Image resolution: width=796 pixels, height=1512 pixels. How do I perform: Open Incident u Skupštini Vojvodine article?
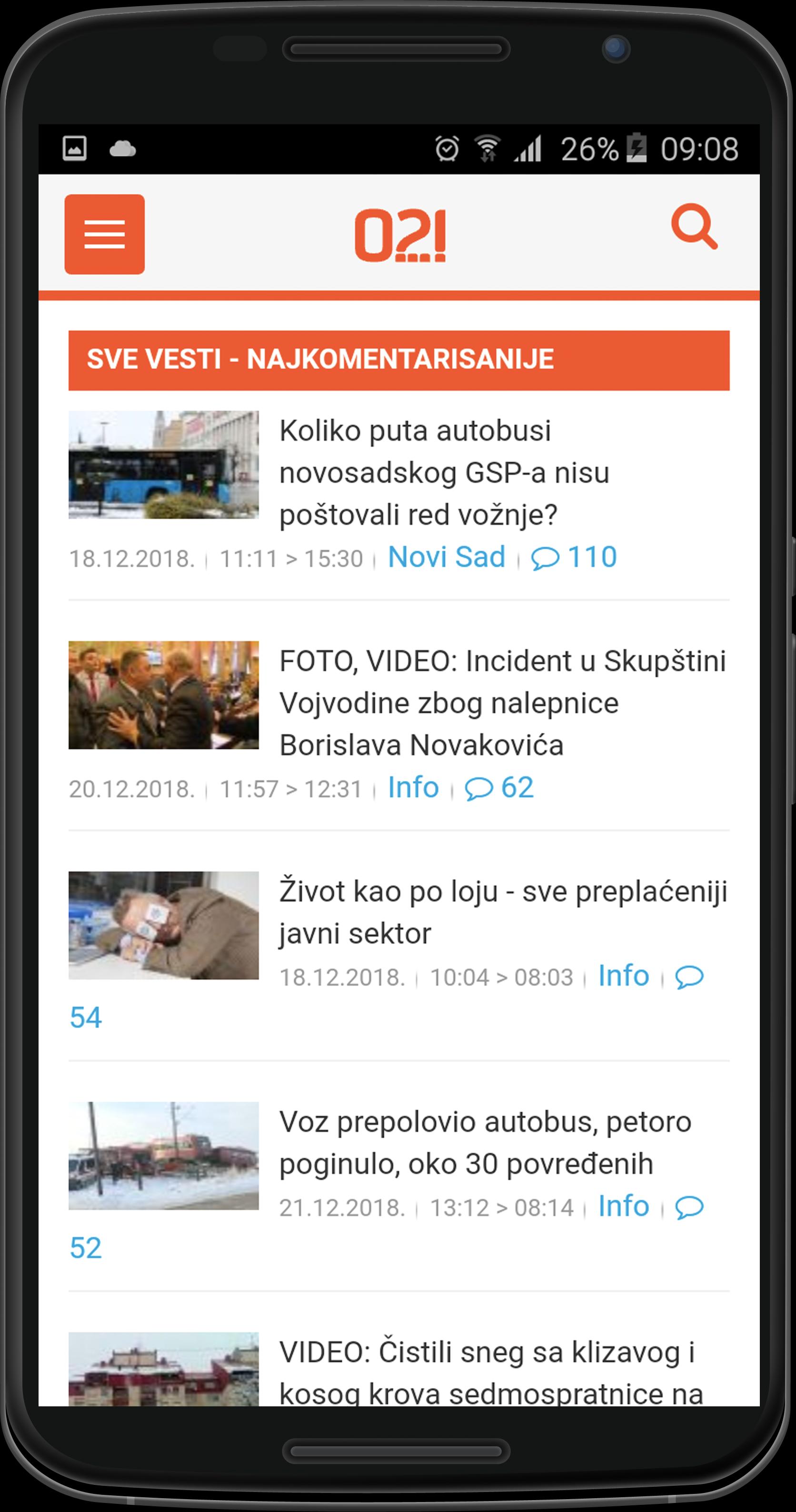502,703
